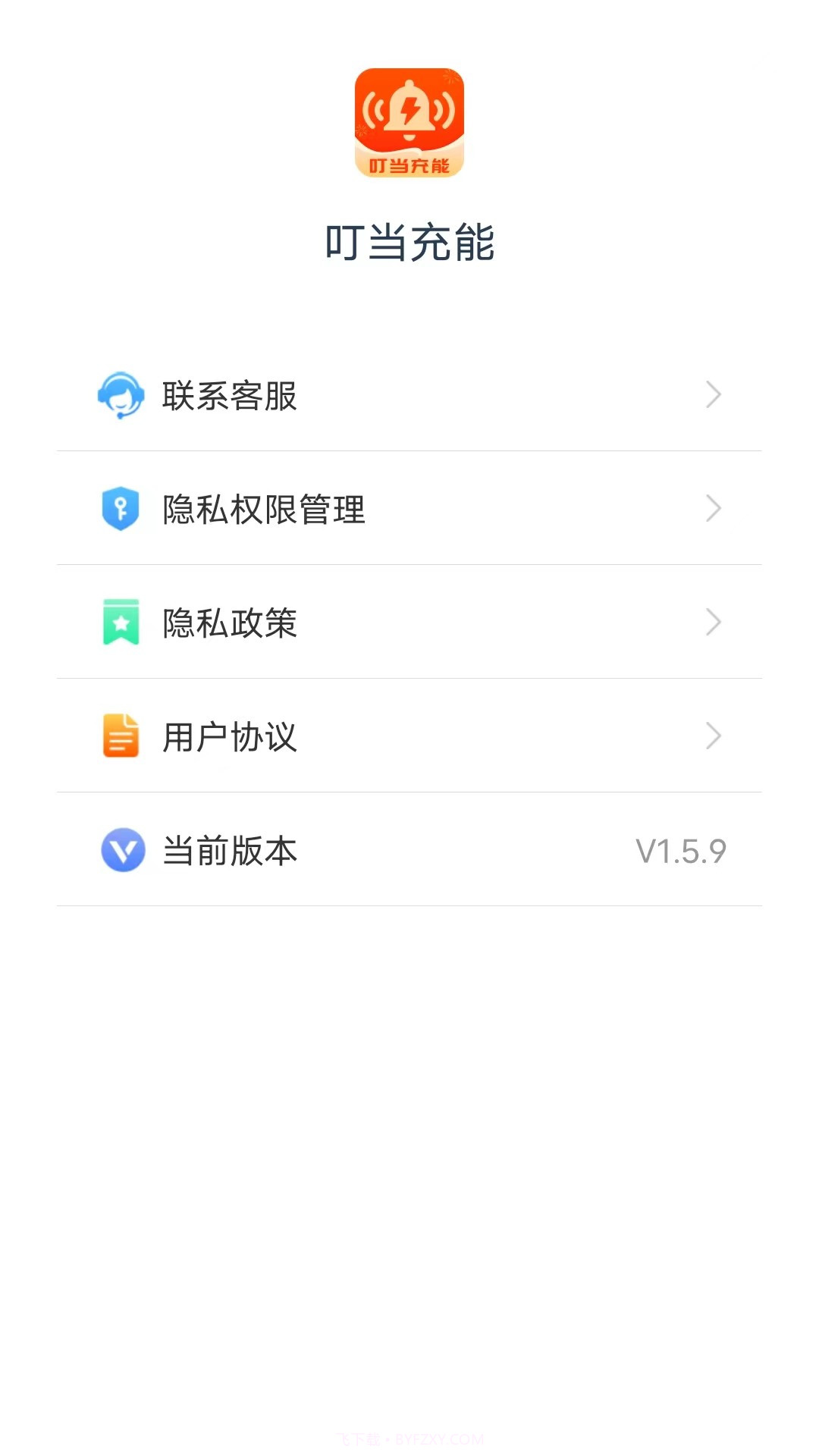Expand the 隐私权限管理 chevron arrow

click(714, 509)
